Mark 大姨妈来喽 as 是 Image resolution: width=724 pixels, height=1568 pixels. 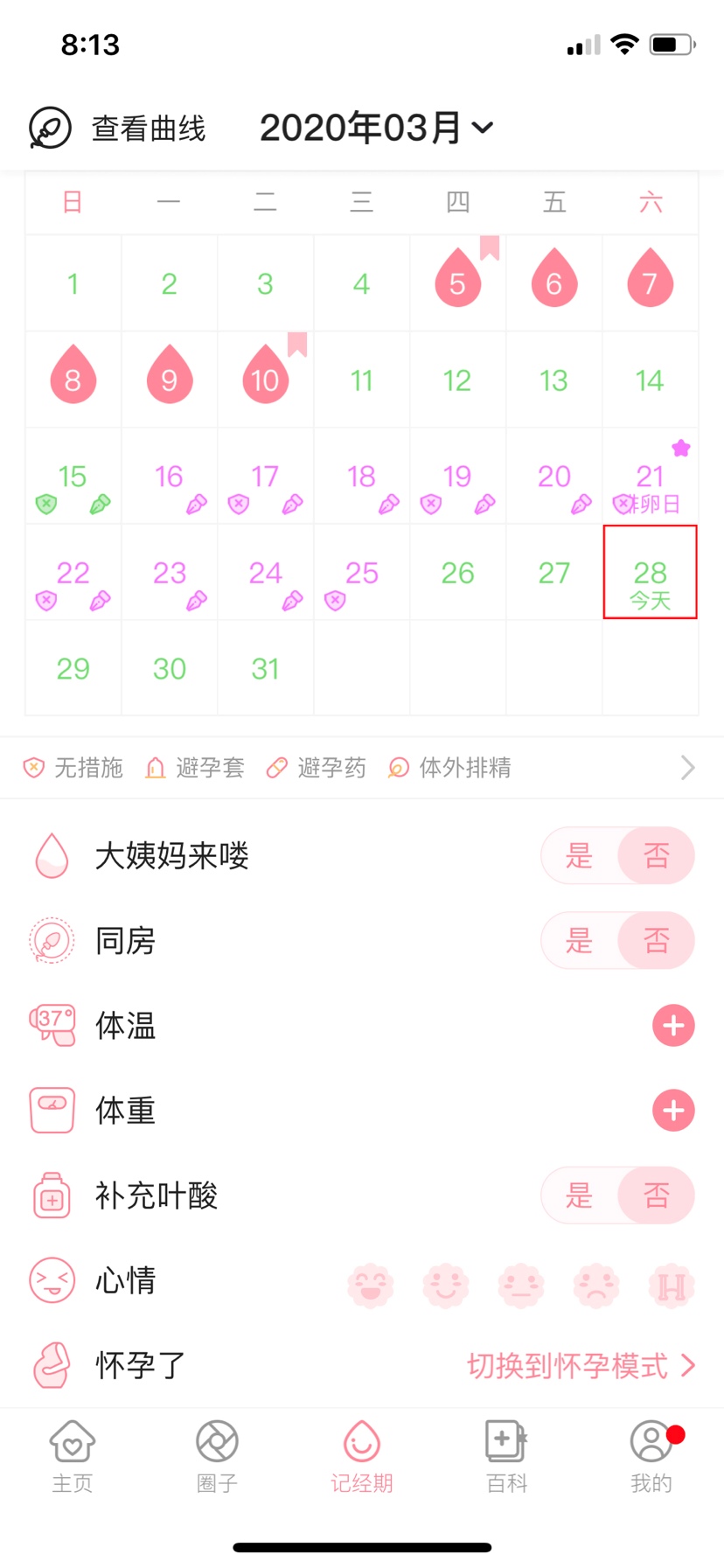(579, 855)
